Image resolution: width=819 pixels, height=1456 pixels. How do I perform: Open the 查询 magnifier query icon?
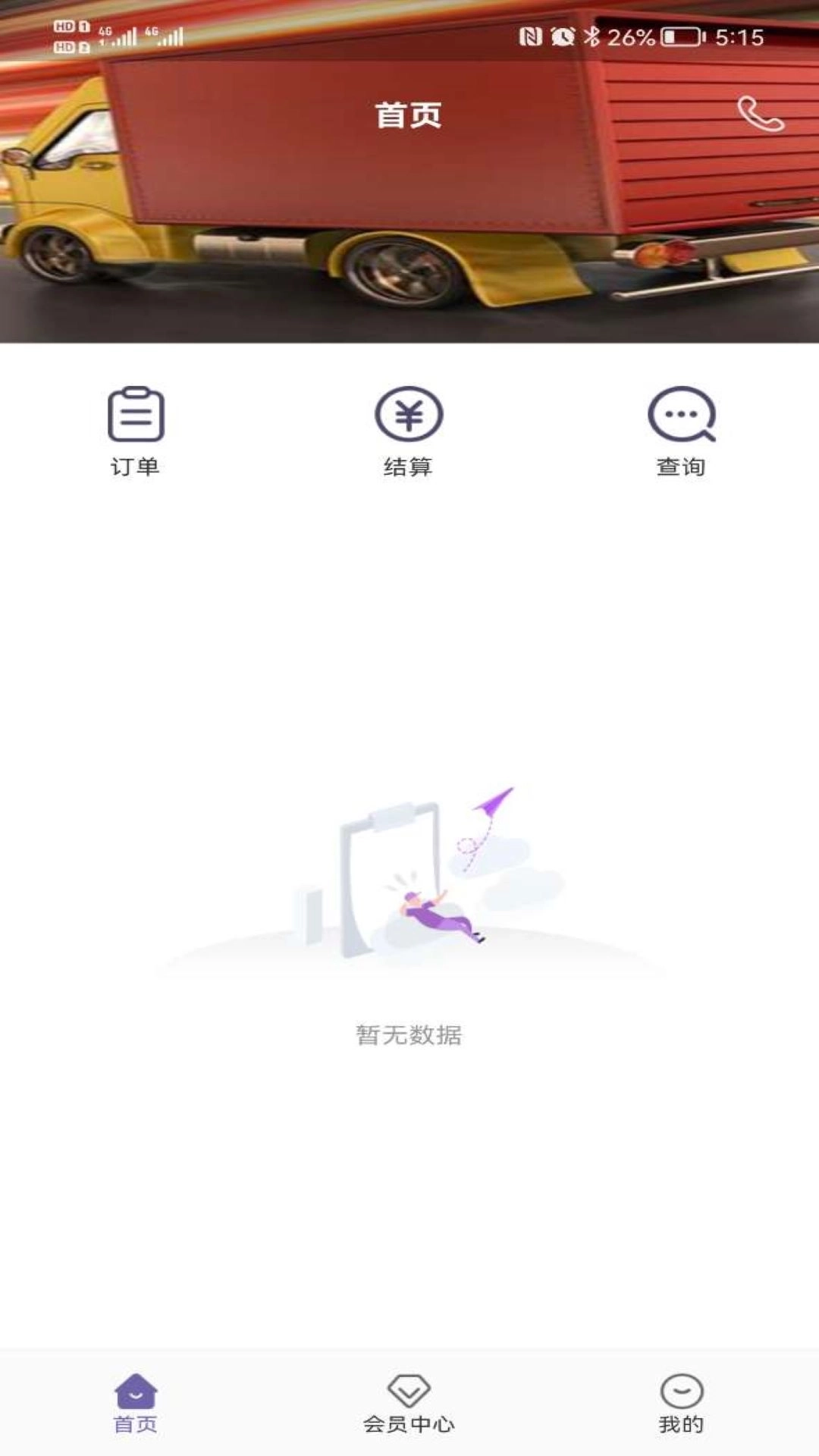(681, 415)
